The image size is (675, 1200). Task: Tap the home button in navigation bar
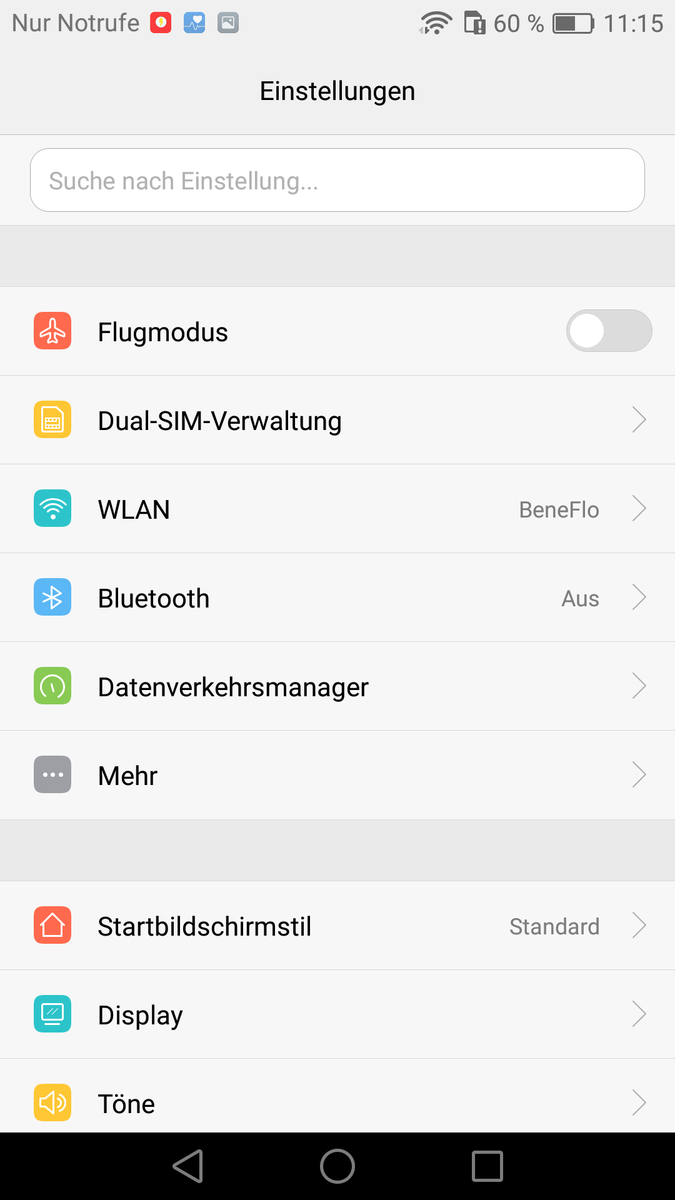pyautogui.click(x=337, y=1166)
